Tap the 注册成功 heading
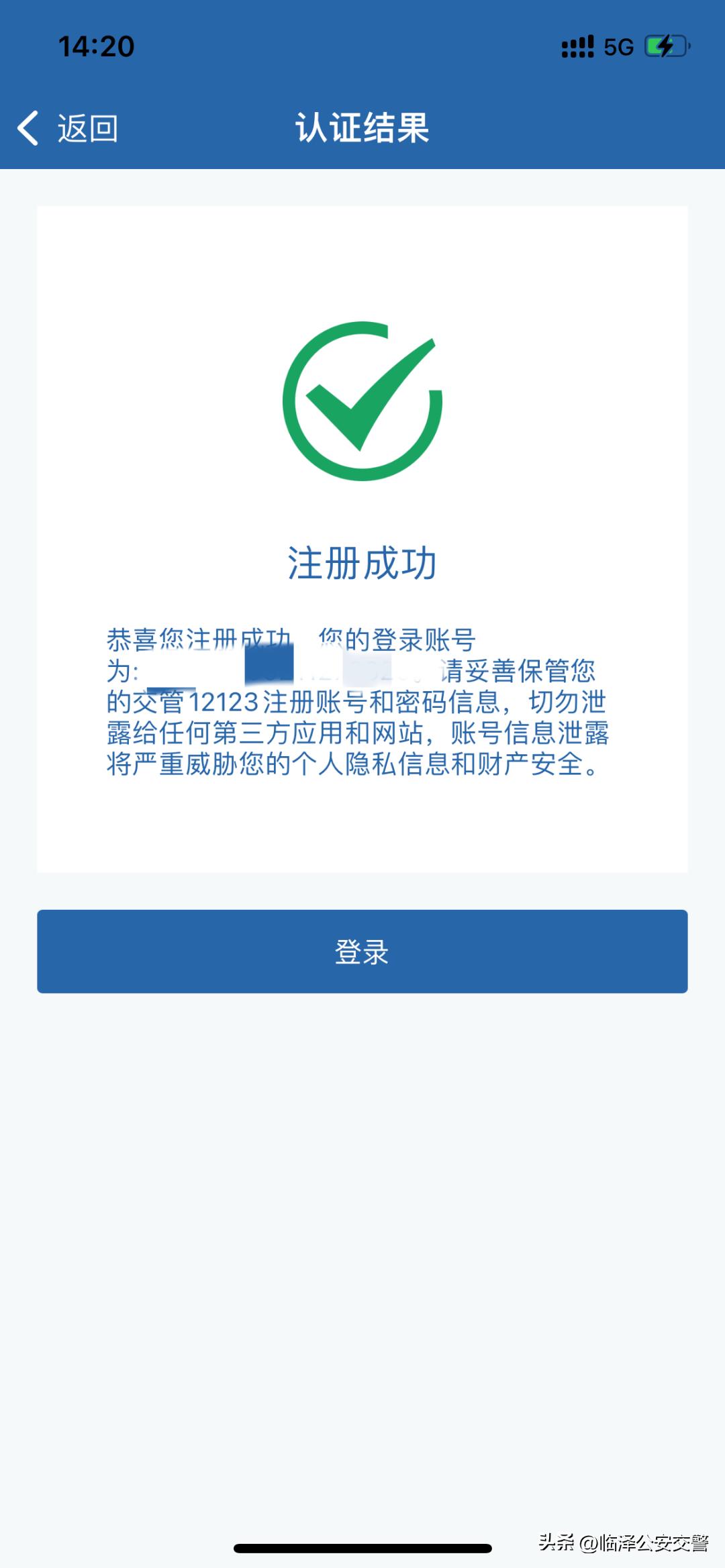The height and width of the screenshot is (1568, 725). click(362, 564)
